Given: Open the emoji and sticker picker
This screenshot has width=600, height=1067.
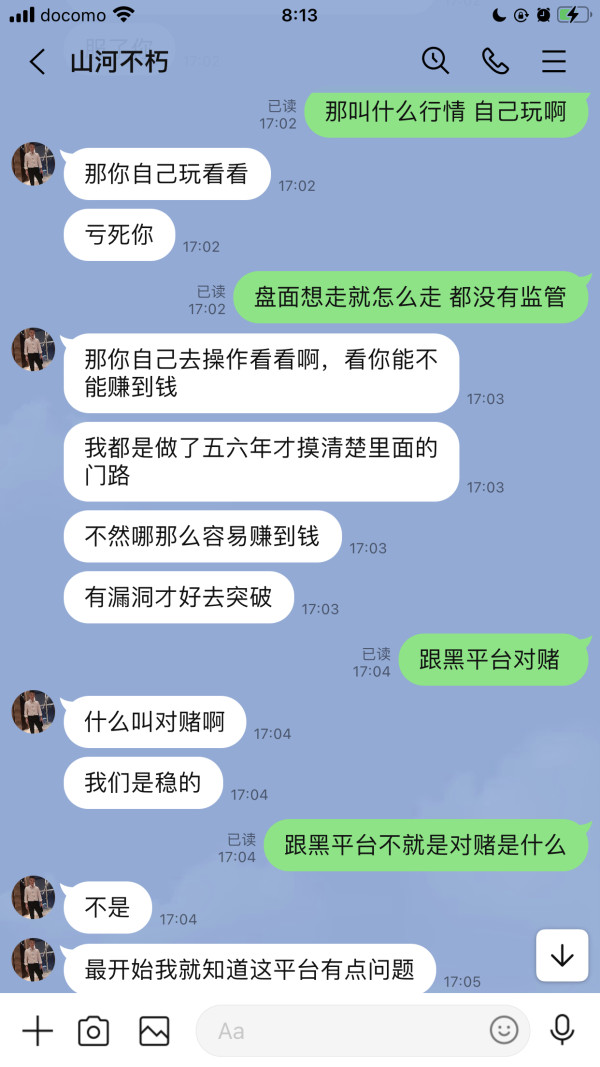Looking at the screenshot, I should pyautogui.click(x=504, y=1031).
